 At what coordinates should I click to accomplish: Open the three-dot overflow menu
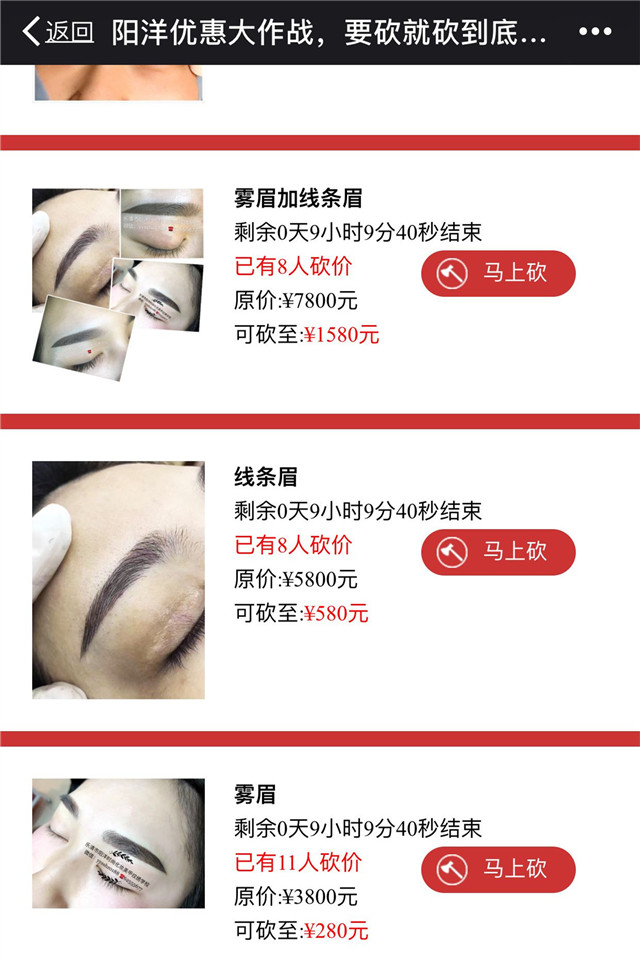pyautogui.click(x=595, y=32)
